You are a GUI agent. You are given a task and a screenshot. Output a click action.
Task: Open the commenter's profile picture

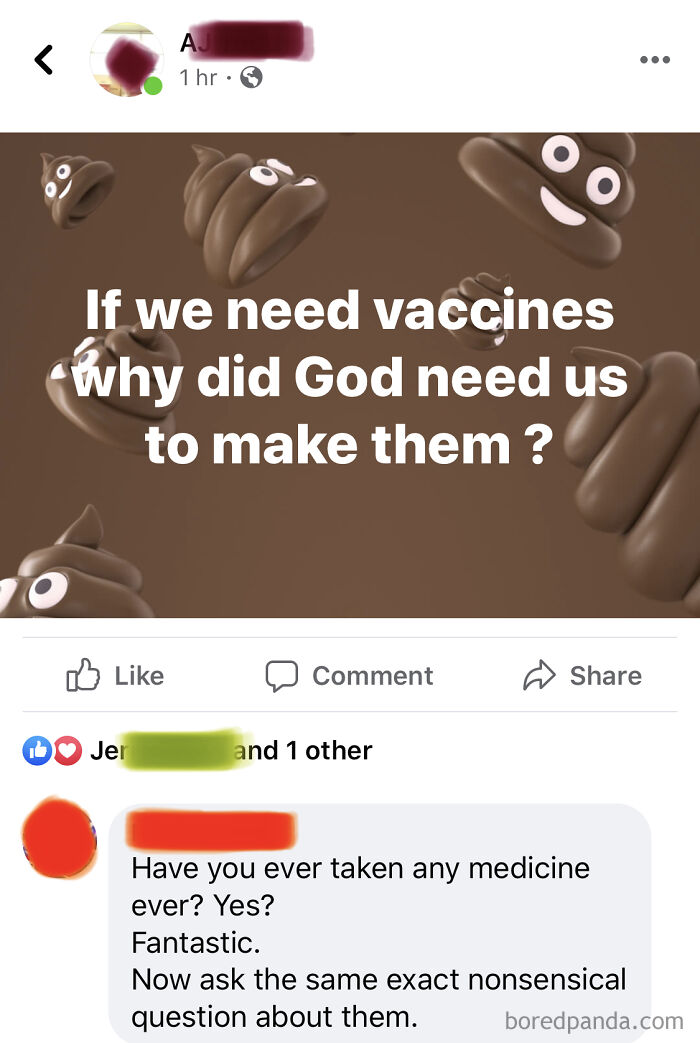(60, 839)
